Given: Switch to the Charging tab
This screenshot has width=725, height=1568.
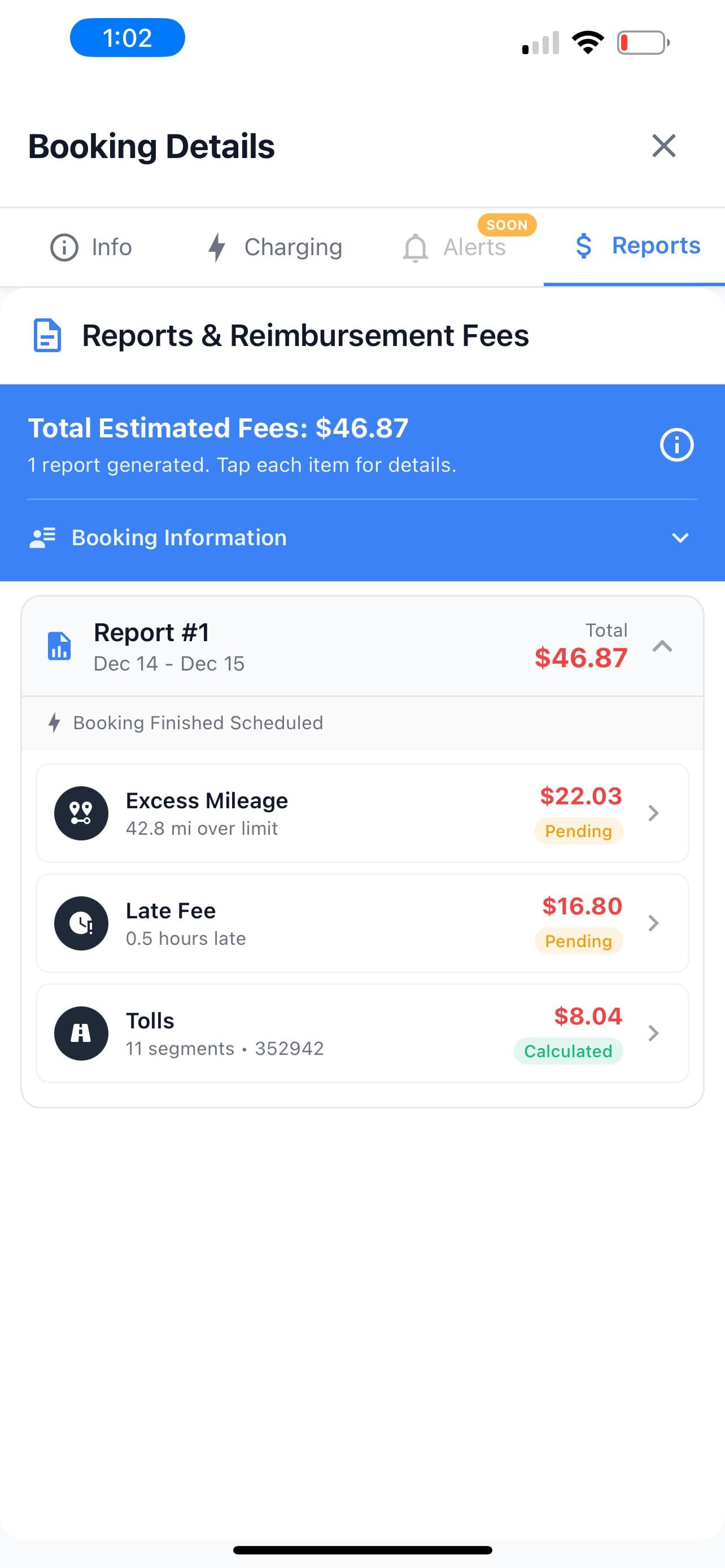Looking at the screenshot, I should click(x=275, y=247).
